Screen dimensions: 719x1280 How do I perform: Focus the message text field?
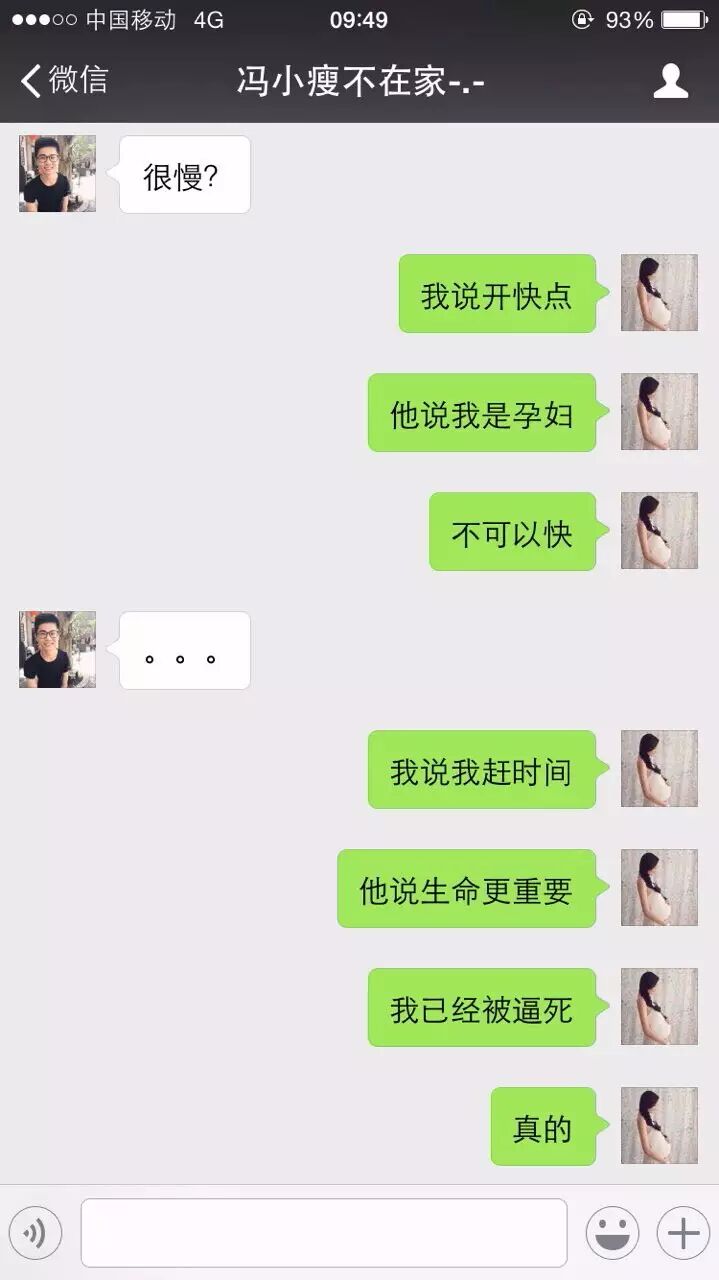[323, 1232]
